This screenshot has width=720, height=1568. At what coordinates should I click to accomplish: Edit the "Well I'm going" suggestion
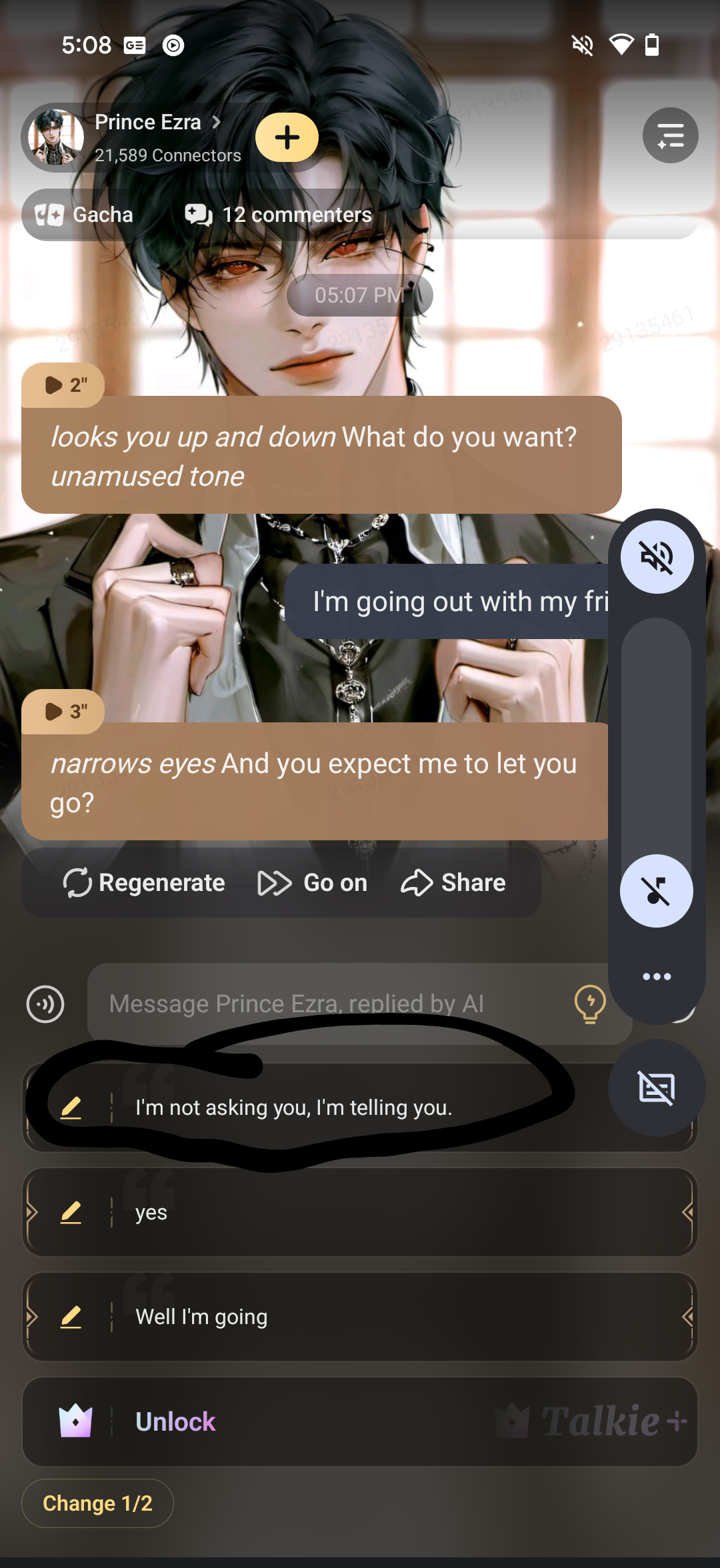[x=71, y=1317]
